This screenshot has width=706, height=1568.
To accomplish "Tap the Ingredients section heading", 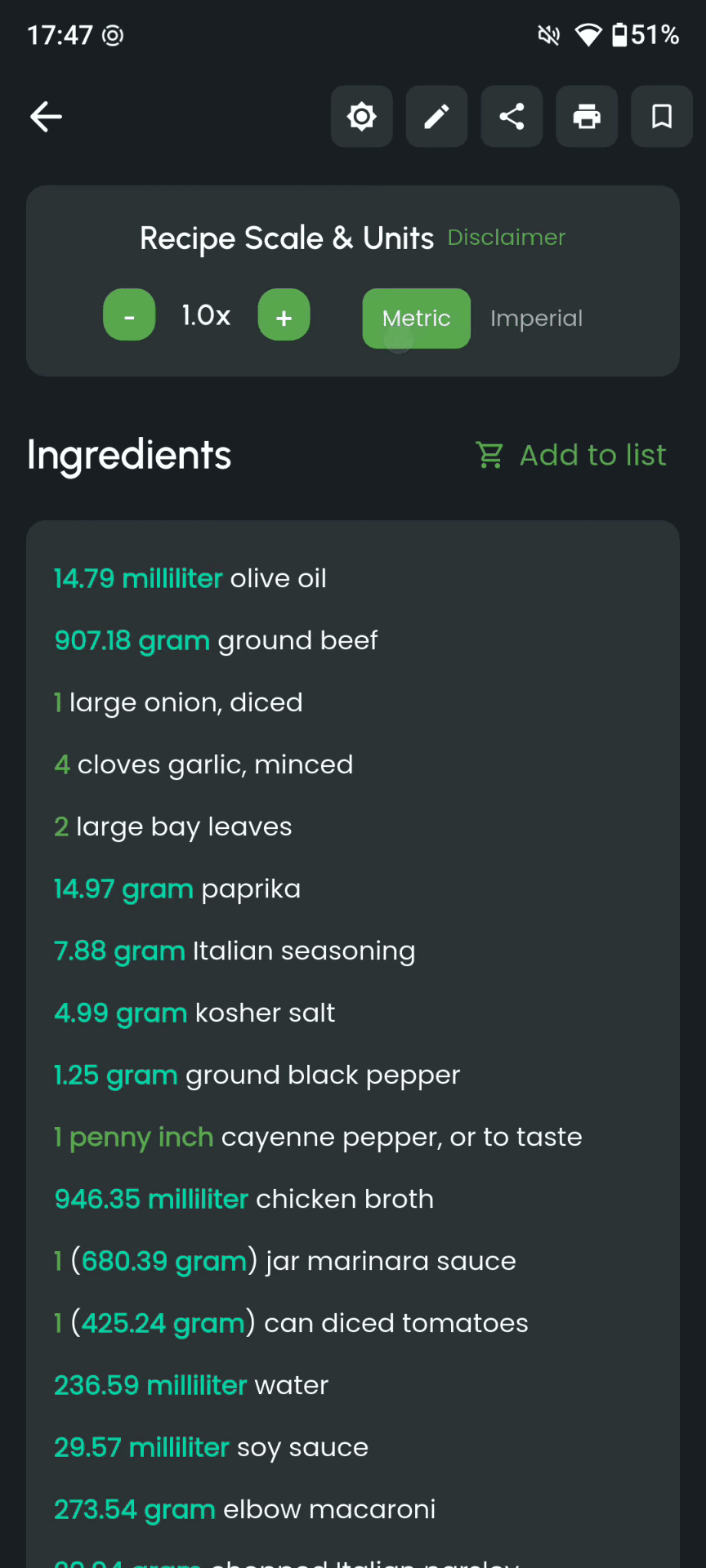I will pyautogui.click(x=128, y=455).
